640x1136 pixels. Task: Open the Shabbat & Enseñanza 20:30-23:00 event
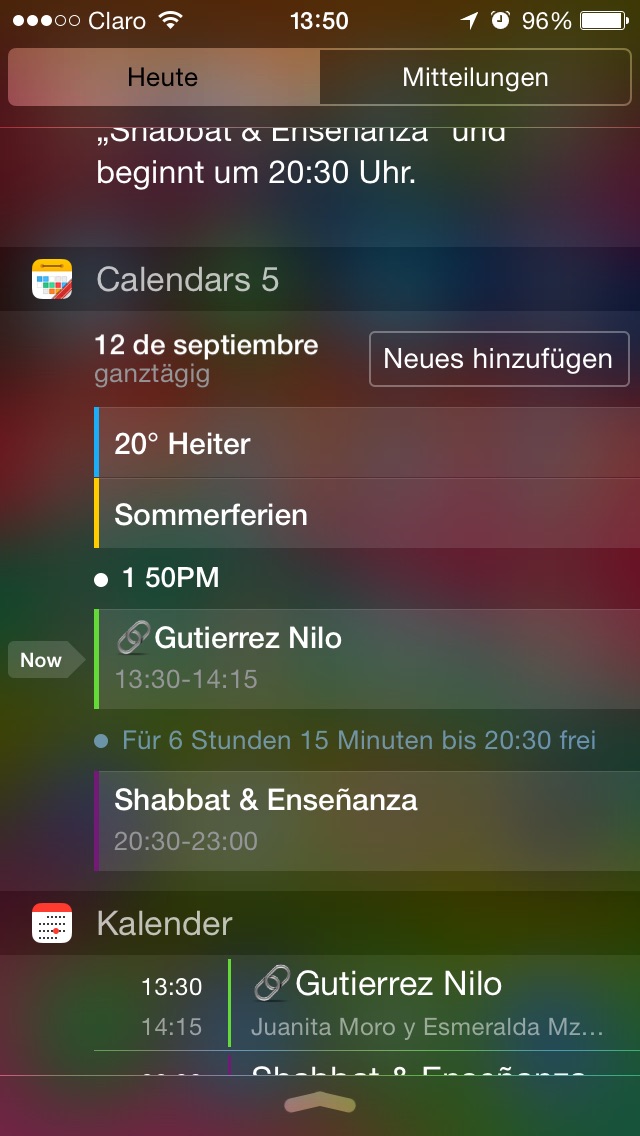pyautogui.click(x=366, y=820)
